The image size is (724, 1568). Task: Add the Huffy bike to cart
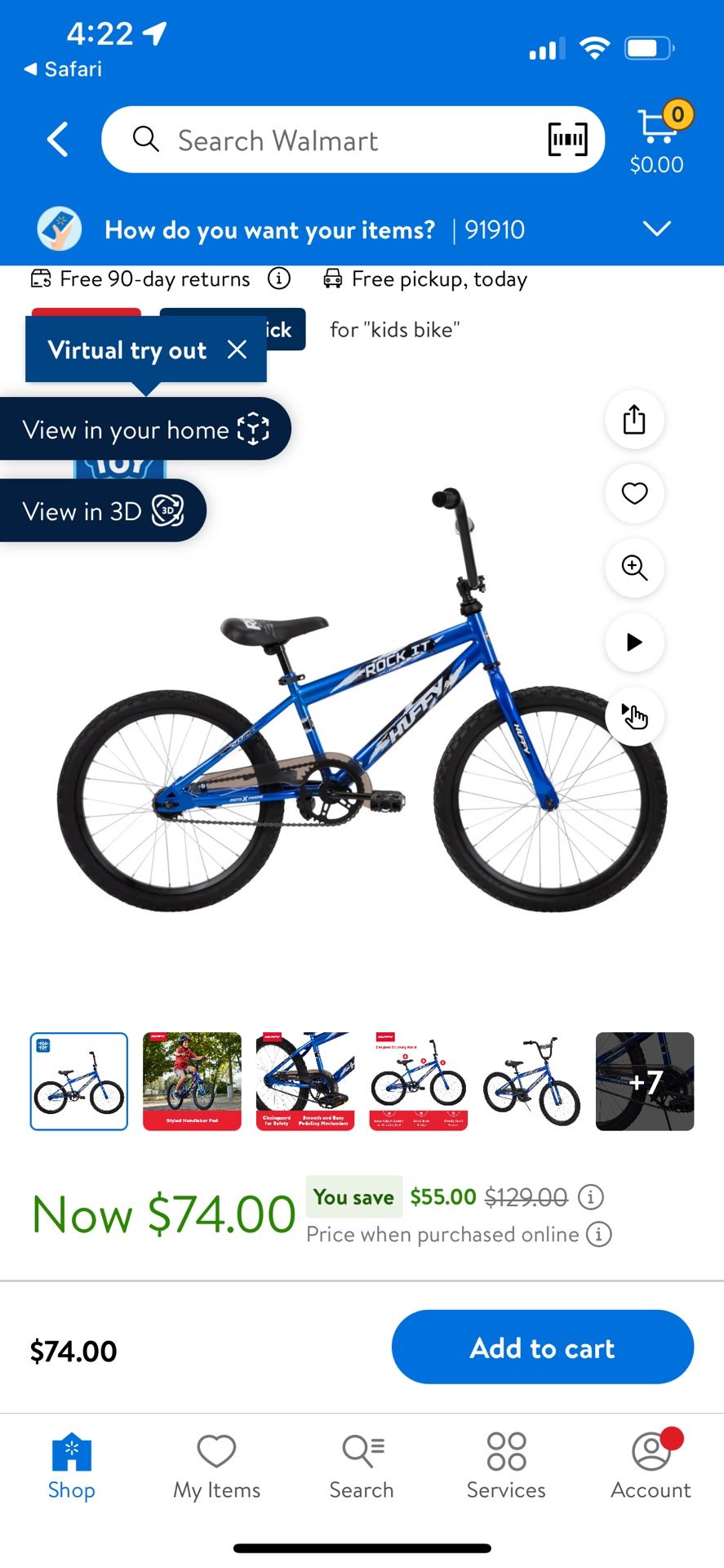(542, 1347)
